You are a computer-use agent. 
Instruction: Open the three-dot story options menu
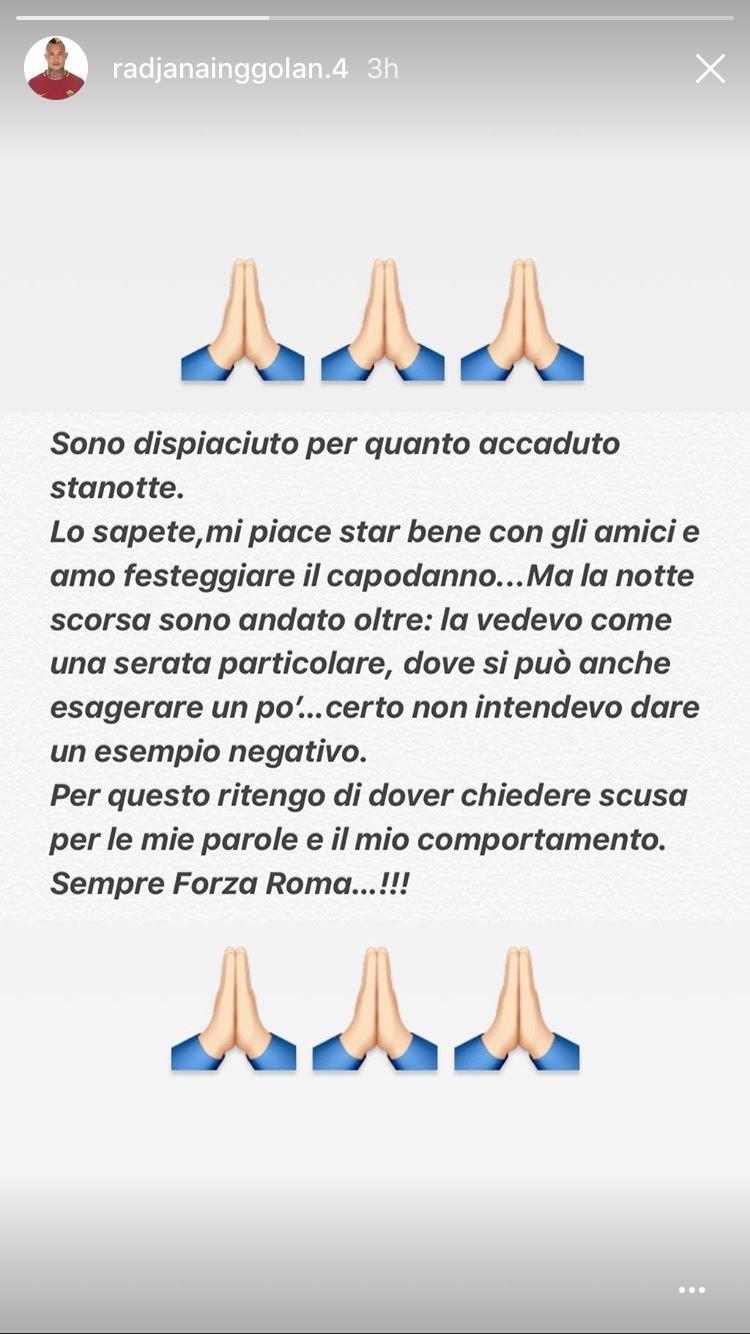pyautogui.click(x=692, y=1291)
